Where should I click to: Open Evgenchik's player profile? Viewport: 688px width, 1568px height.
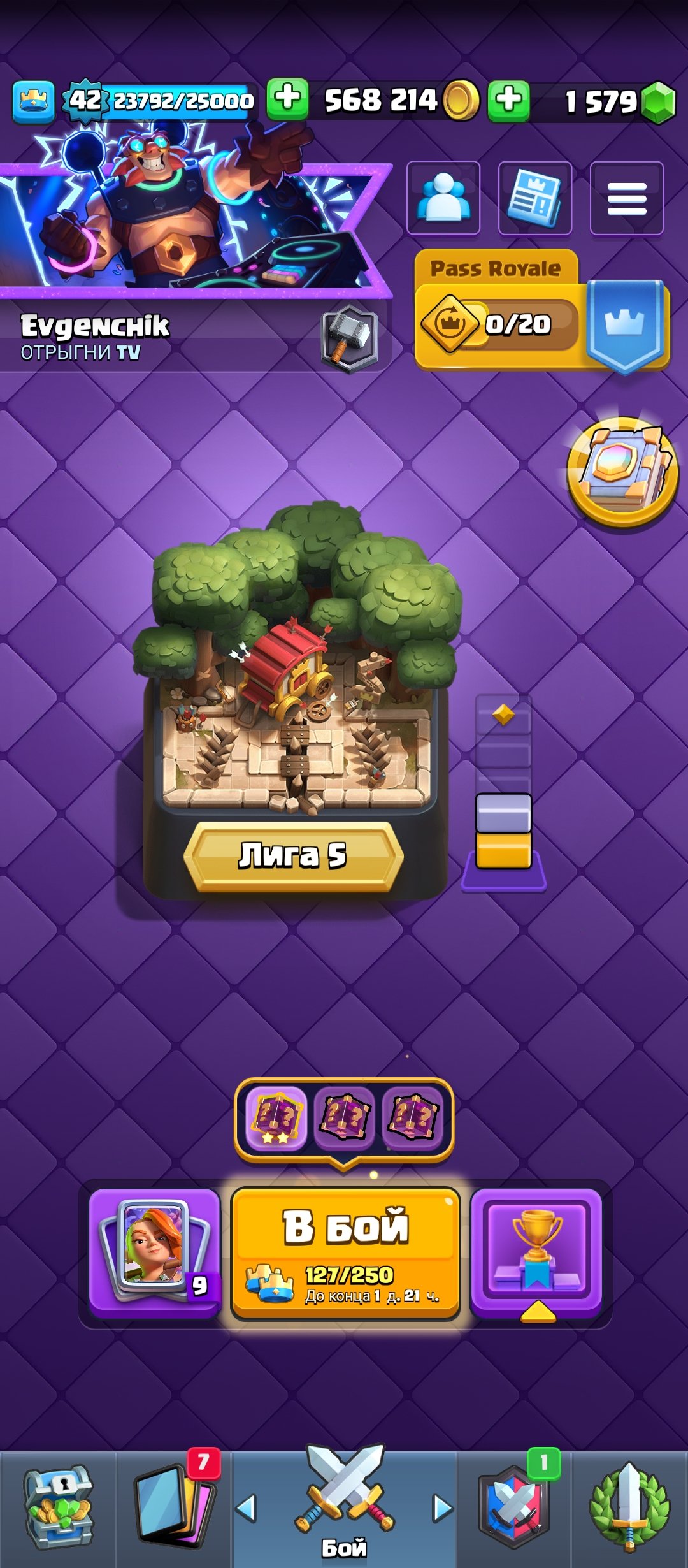pos(96,335)
